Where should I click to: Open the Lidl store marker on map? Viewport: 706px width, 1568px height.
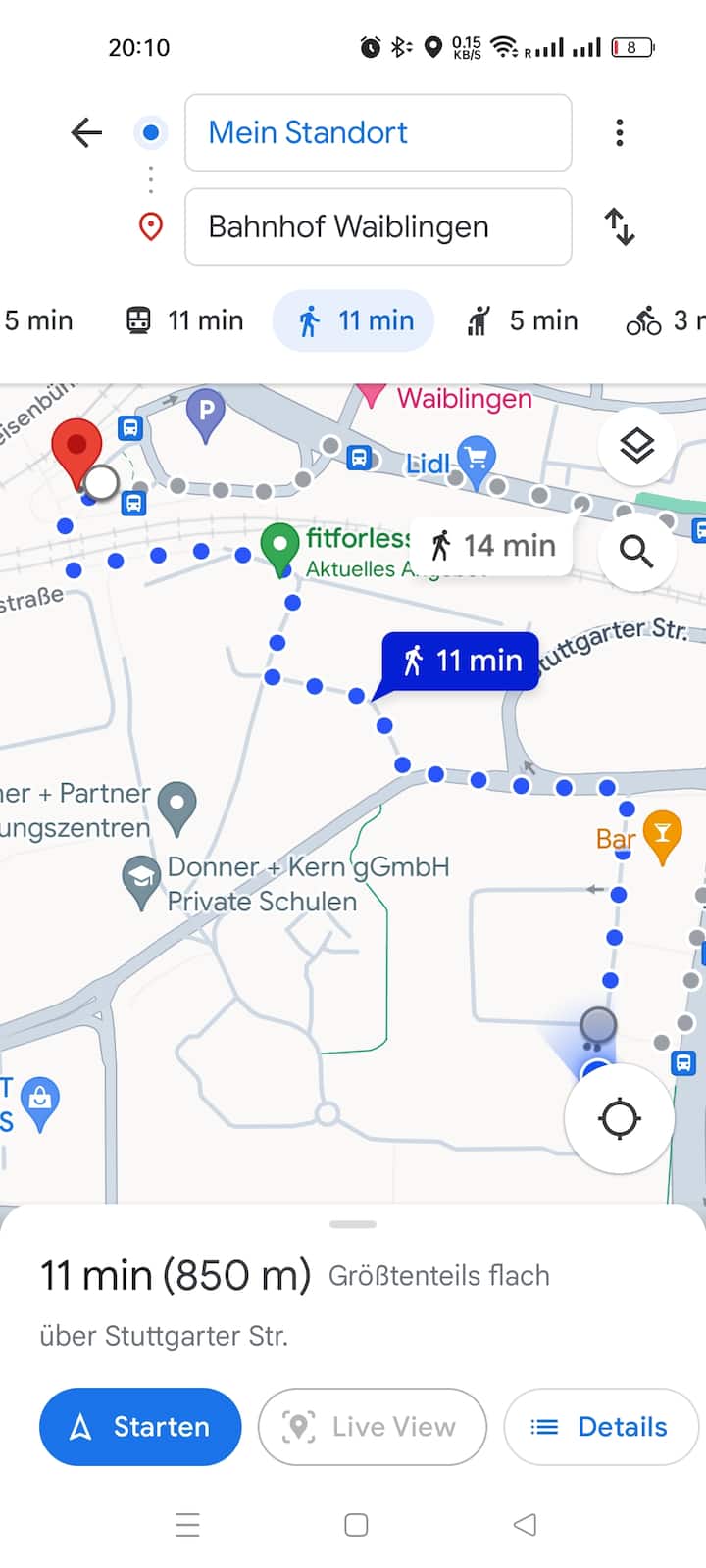click(477, 461)
